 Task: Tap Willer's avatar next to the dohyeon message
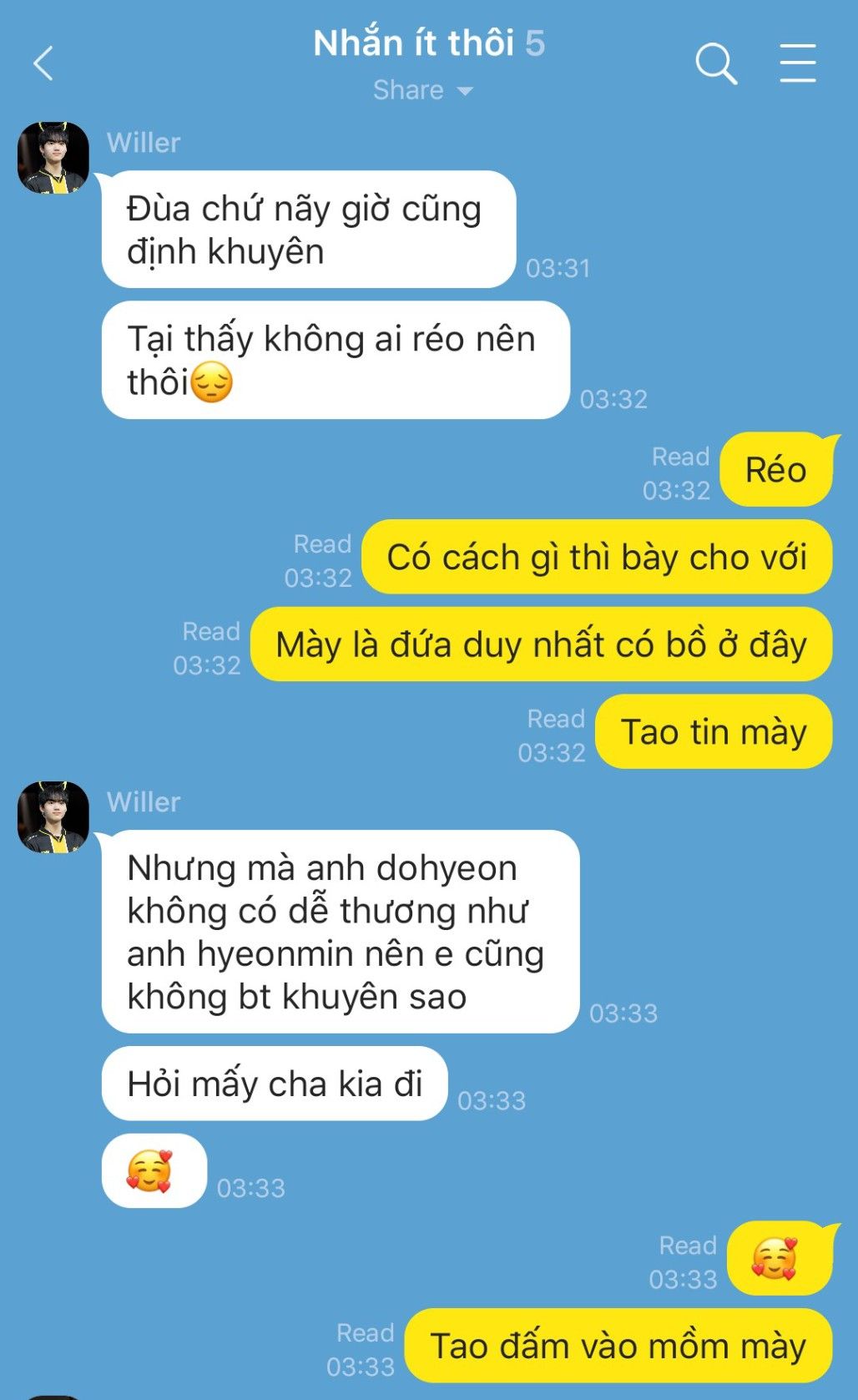pos(53,817)
